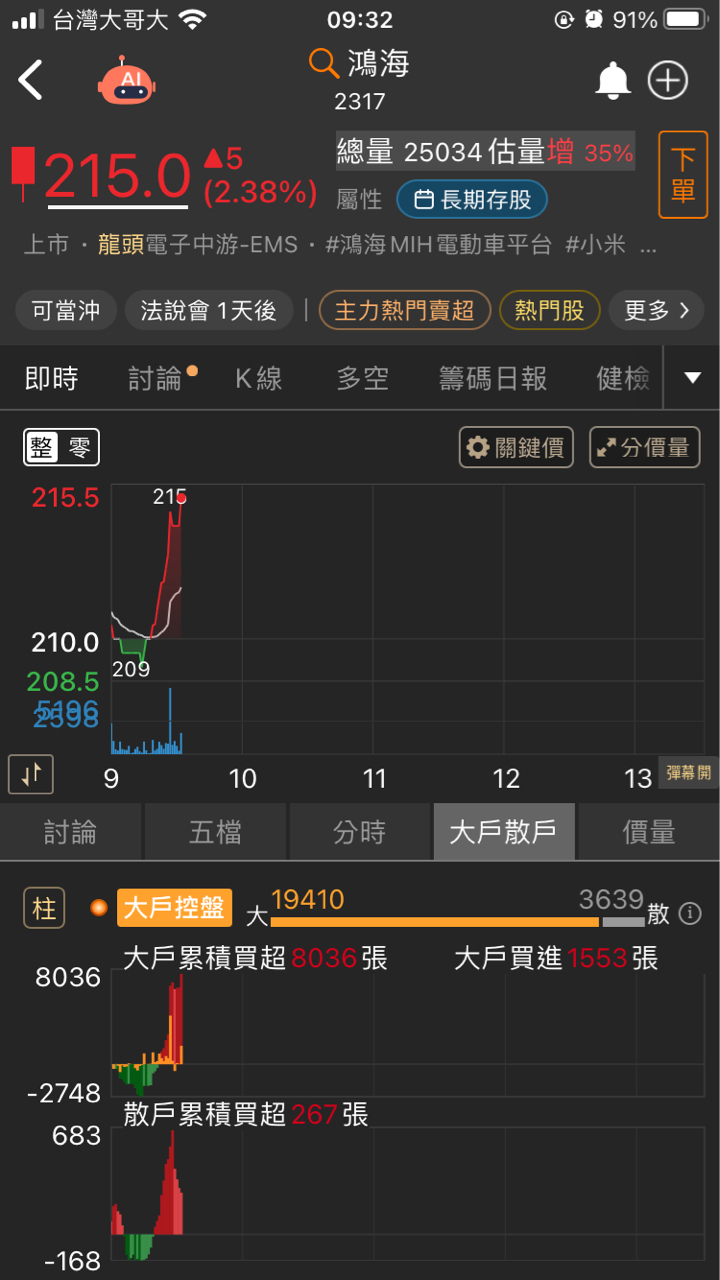Image resolution: width=720 pixels, height=1280 pixels.
Task: Expand the 分價量 view
Action: click(x=644, y=448)
